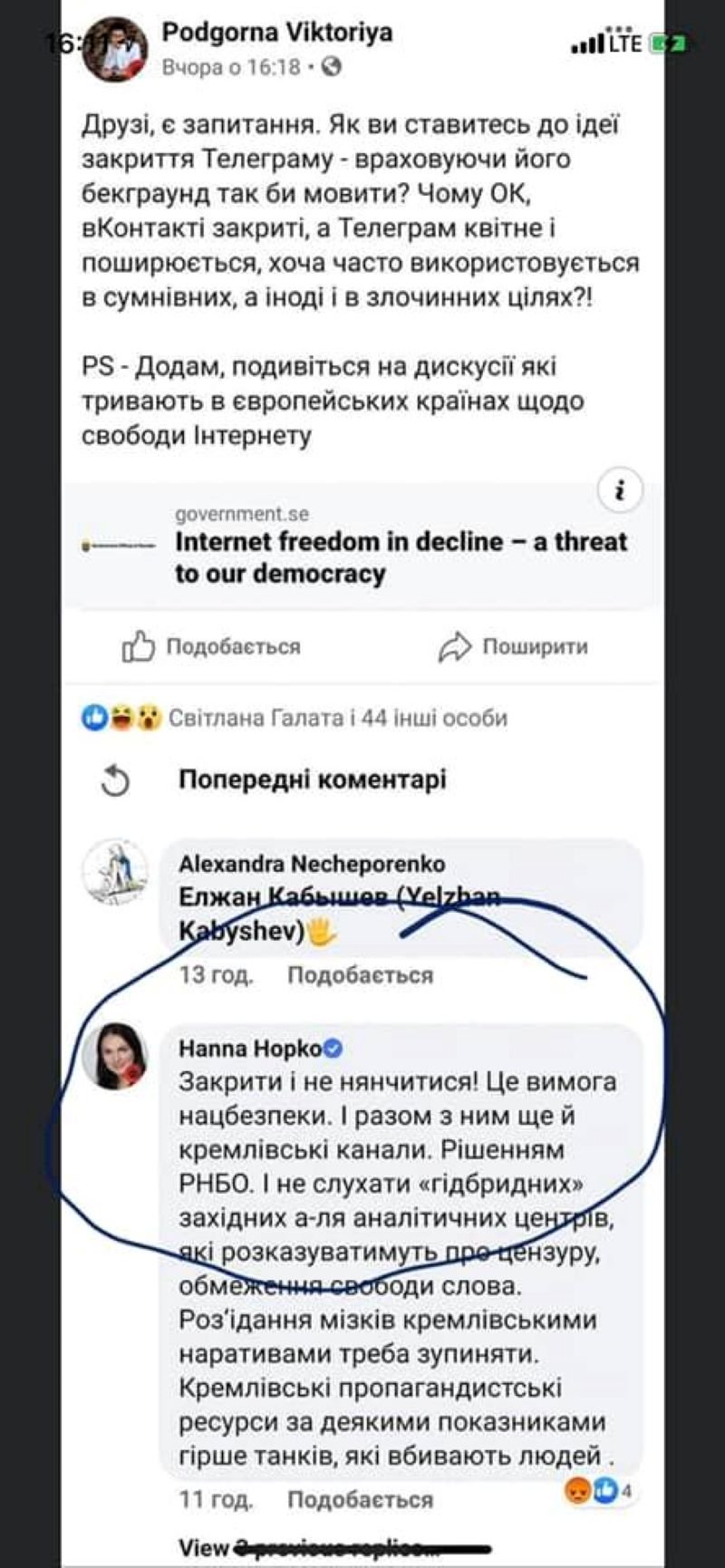725x1568 pixels.
Task: Click the Wow surprised reaction emoji
Action: [x=147, y=719]
